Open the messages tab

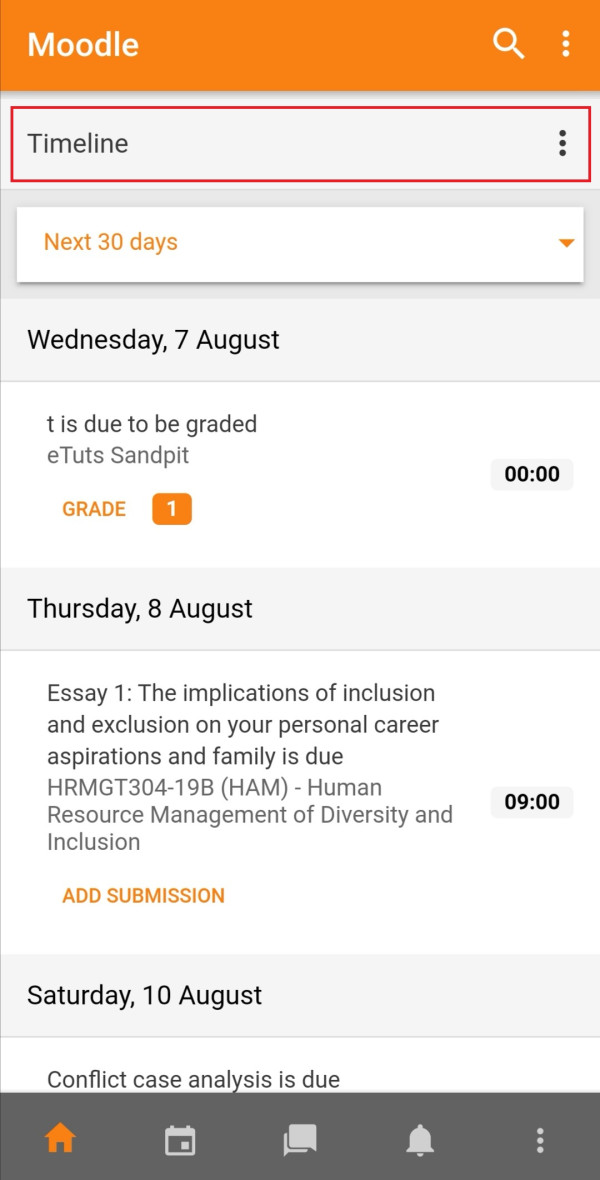click(300, 1139)
